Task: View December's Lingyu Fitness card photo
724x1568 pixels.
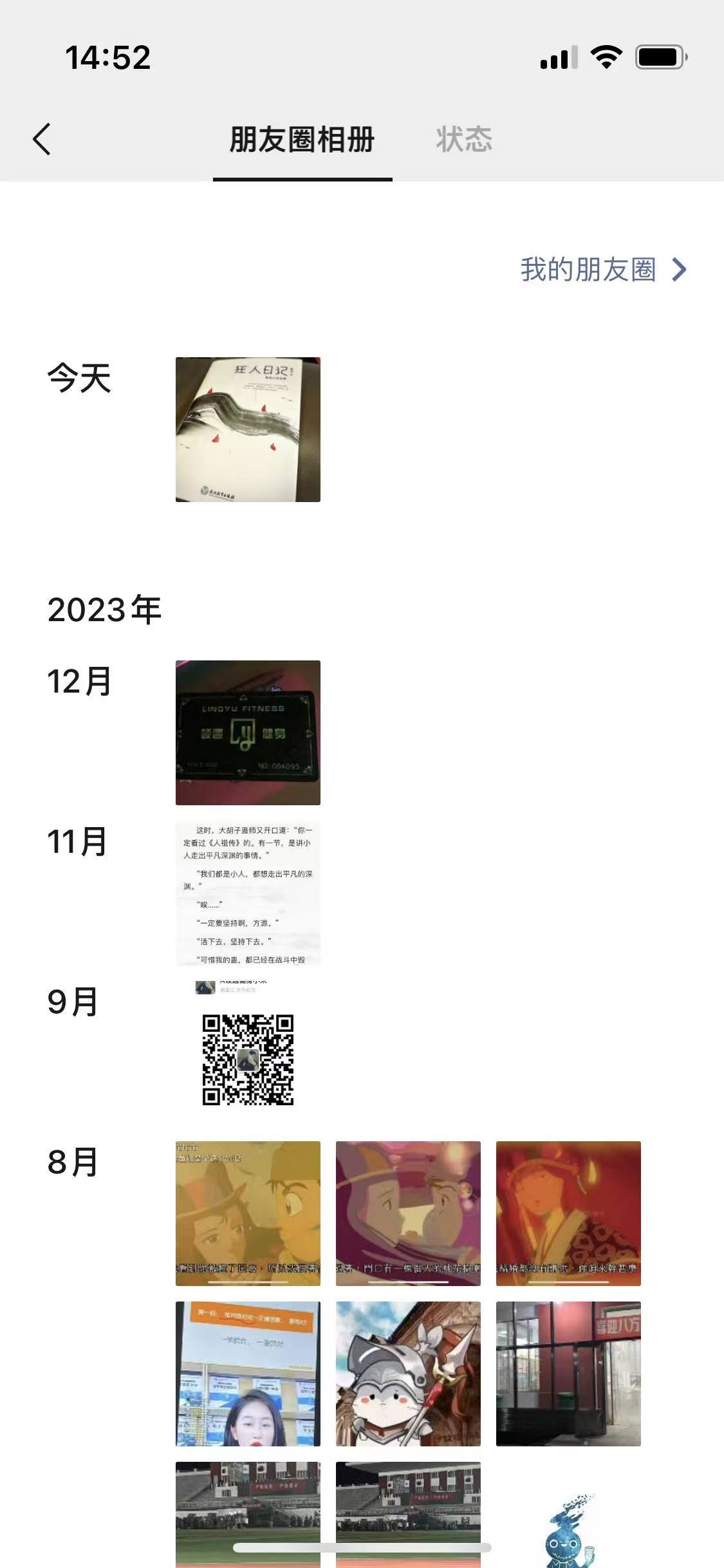Action: 248,733
